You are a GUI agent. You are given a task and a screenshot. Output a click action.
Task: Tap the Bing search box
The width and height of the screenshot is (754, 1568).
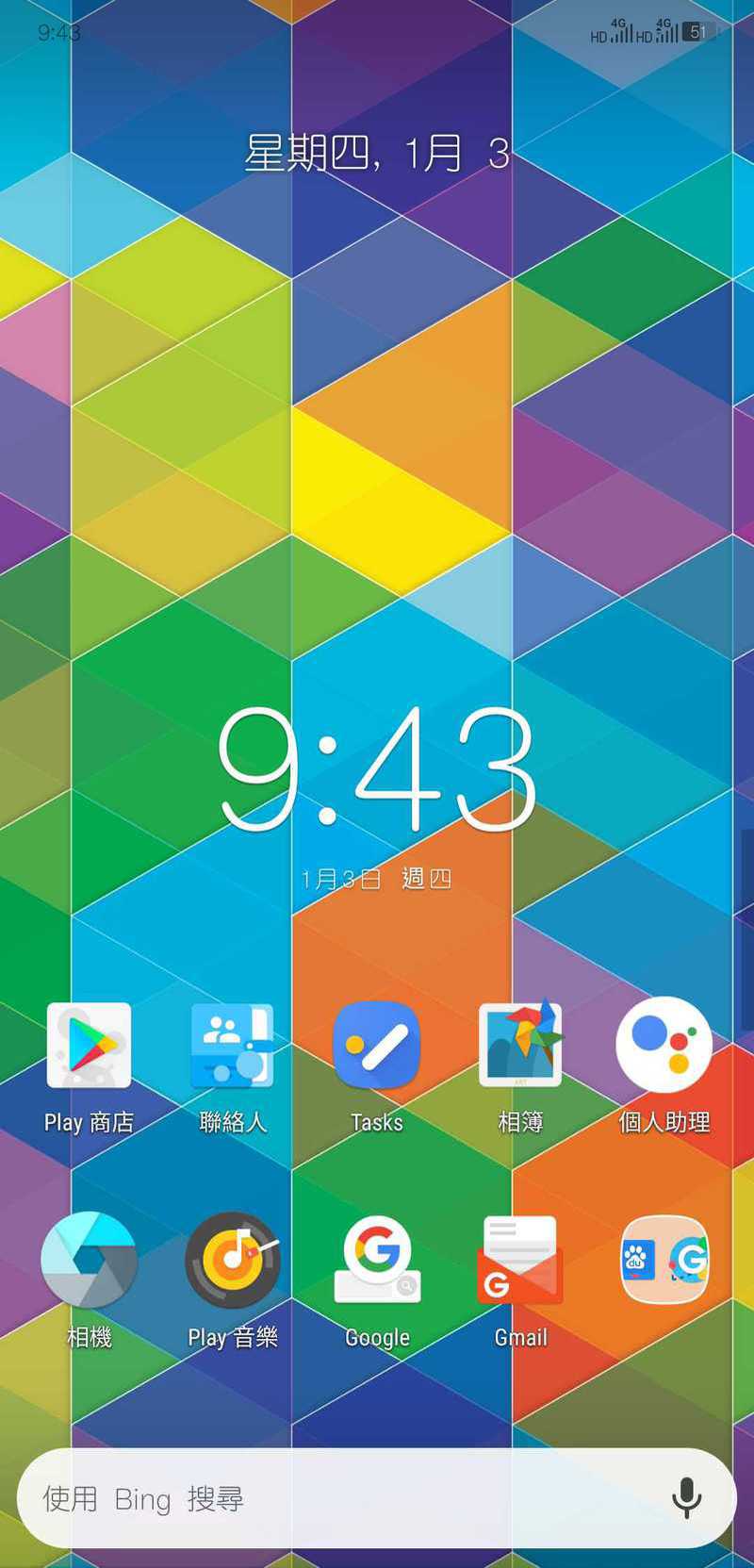coord(377,1497)
